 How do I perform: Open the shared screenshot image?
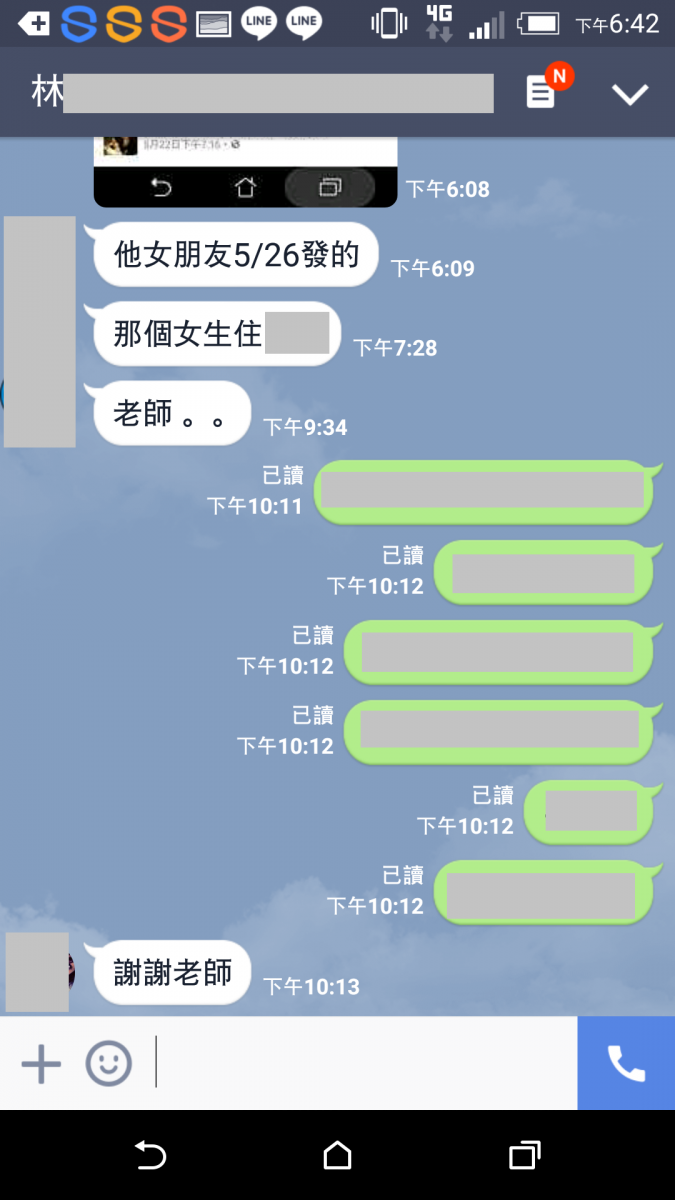point(245,171)
